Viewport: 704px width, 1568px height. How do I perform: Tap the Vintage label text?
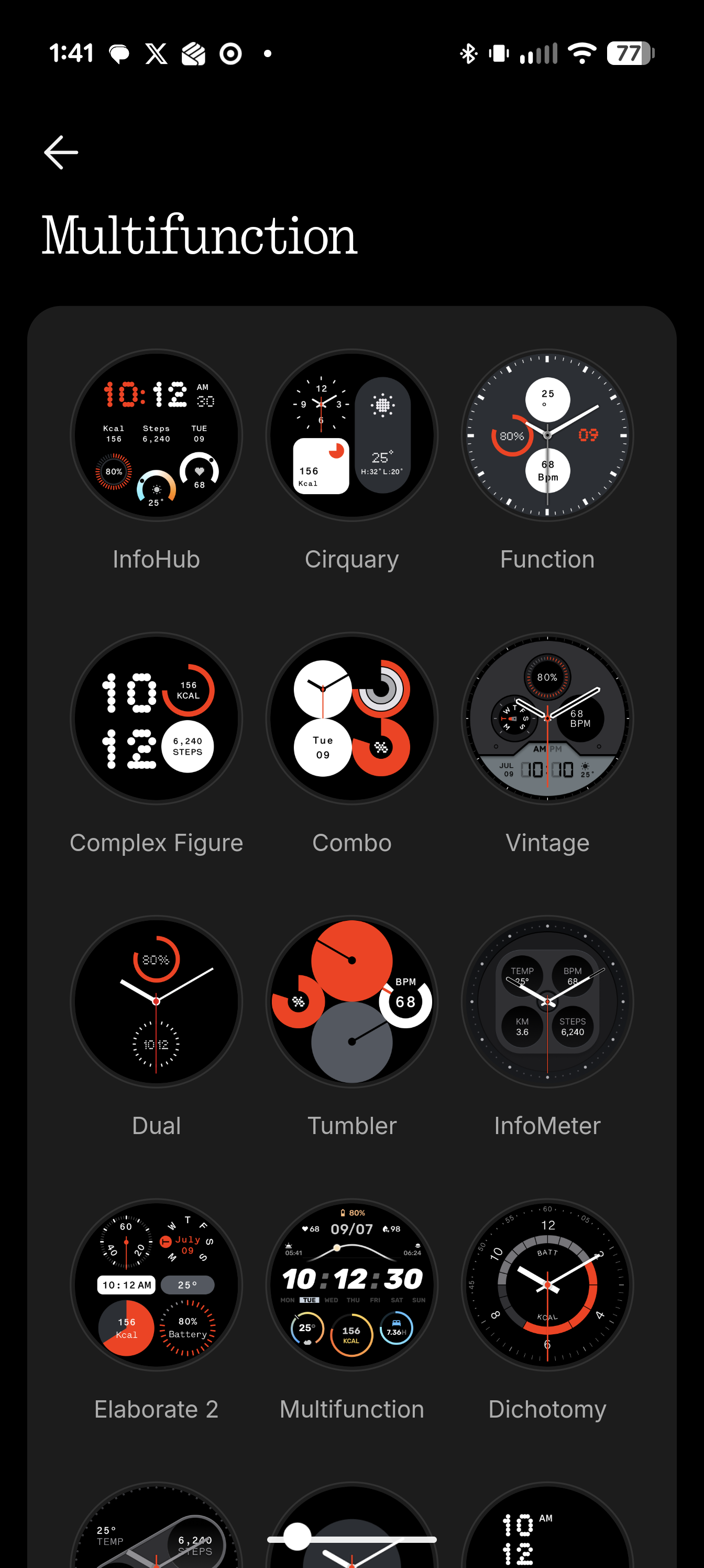point(547,843)
